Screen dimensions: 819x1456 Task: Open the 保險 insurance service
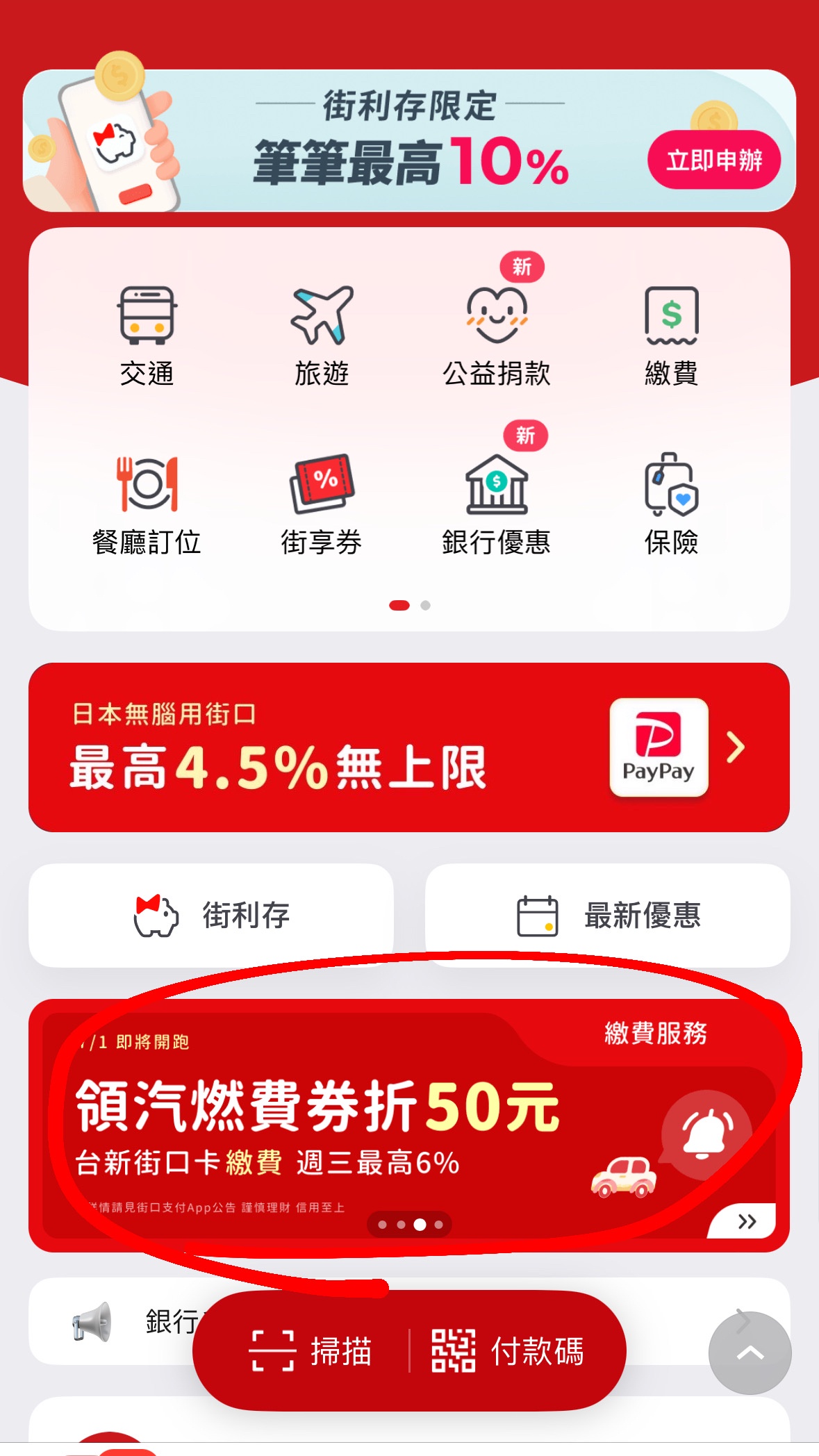[670, 504]
